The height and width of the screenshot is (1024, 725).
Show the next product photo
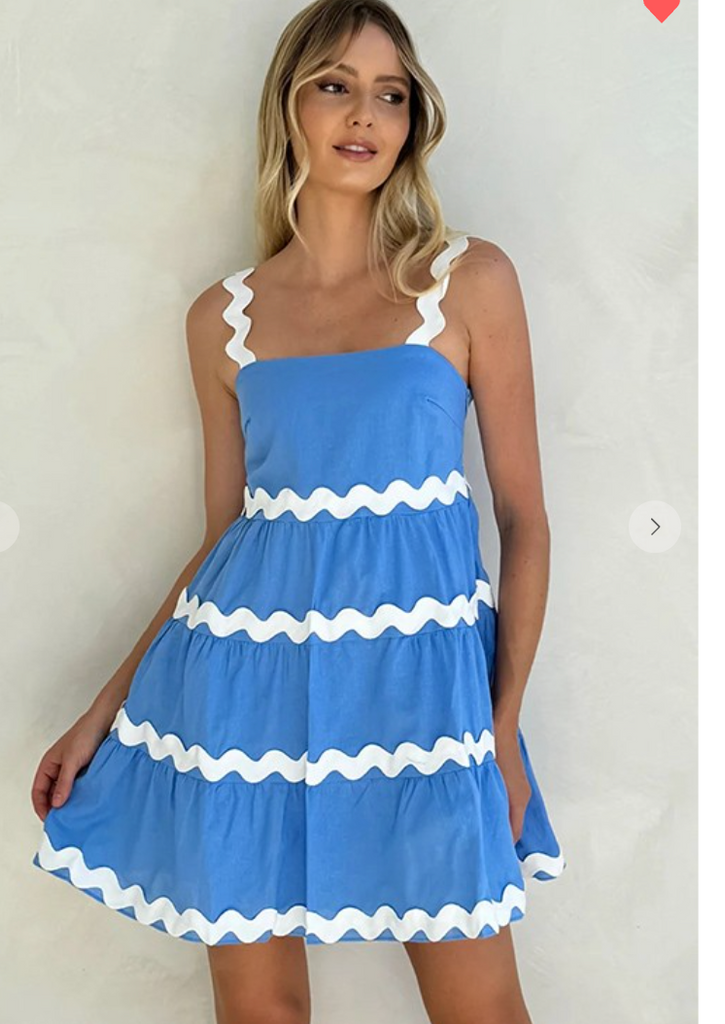[655, 527]
